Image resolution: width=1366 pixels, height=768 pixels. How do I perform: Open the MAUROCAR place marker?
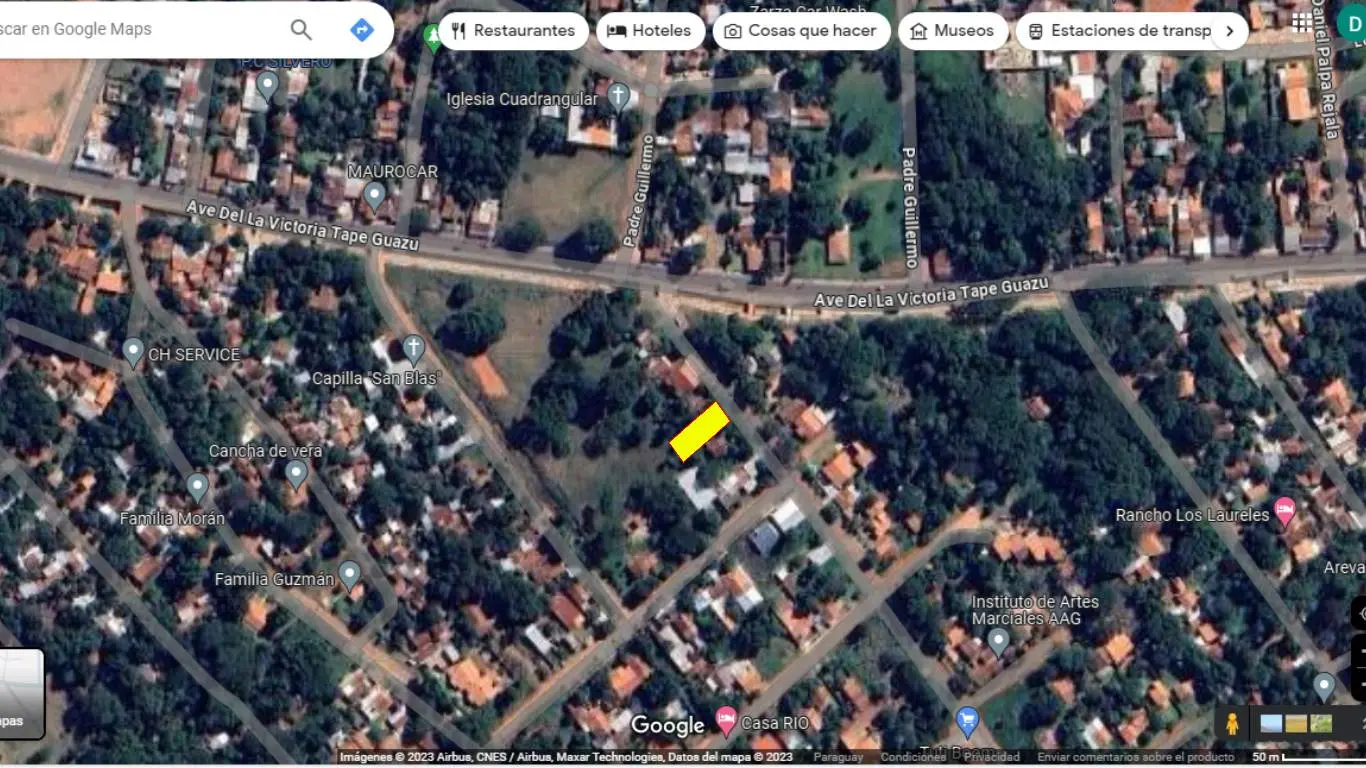(375, 194)
